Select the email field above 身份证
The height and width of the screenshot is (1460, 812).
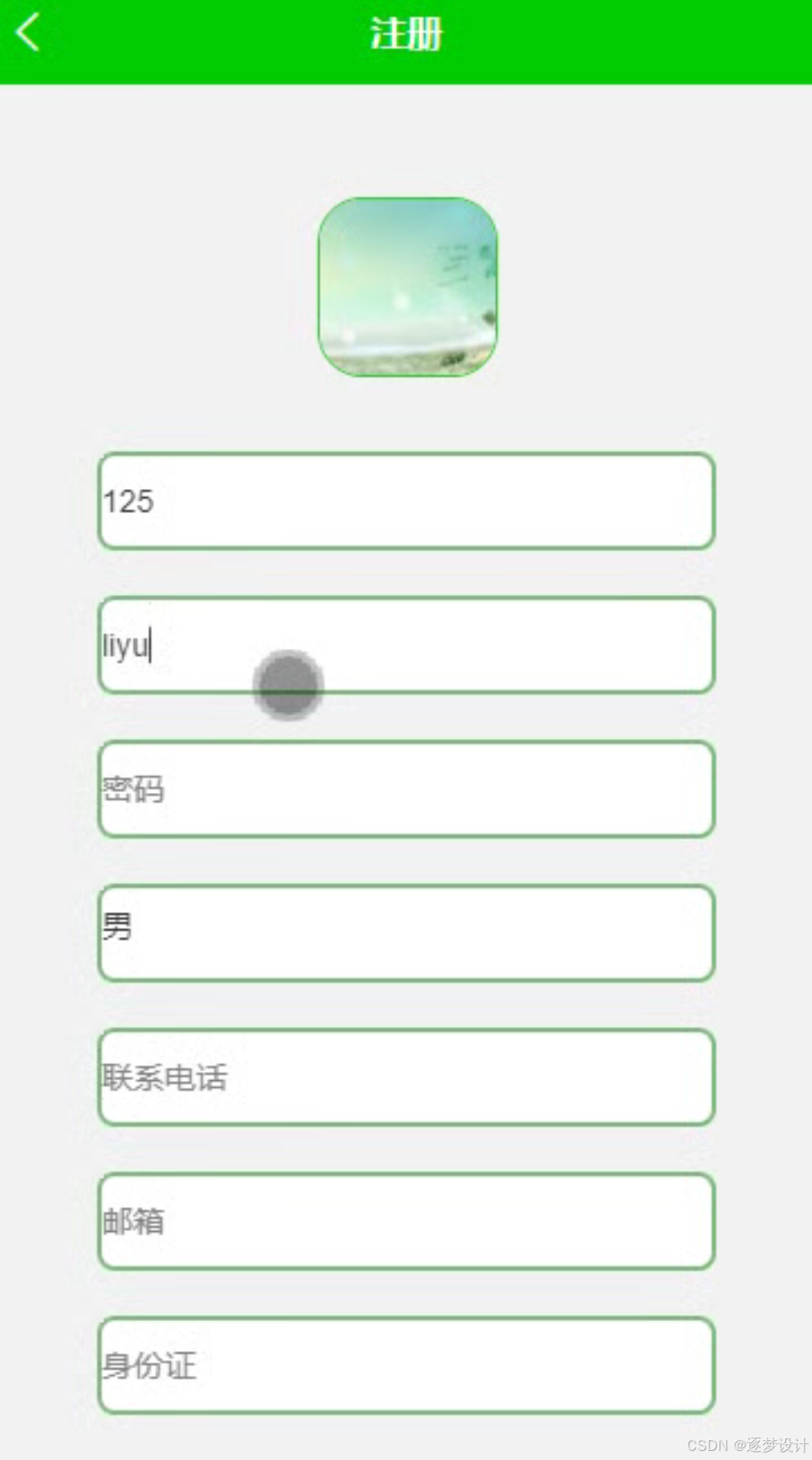[x=406, y=1220]
